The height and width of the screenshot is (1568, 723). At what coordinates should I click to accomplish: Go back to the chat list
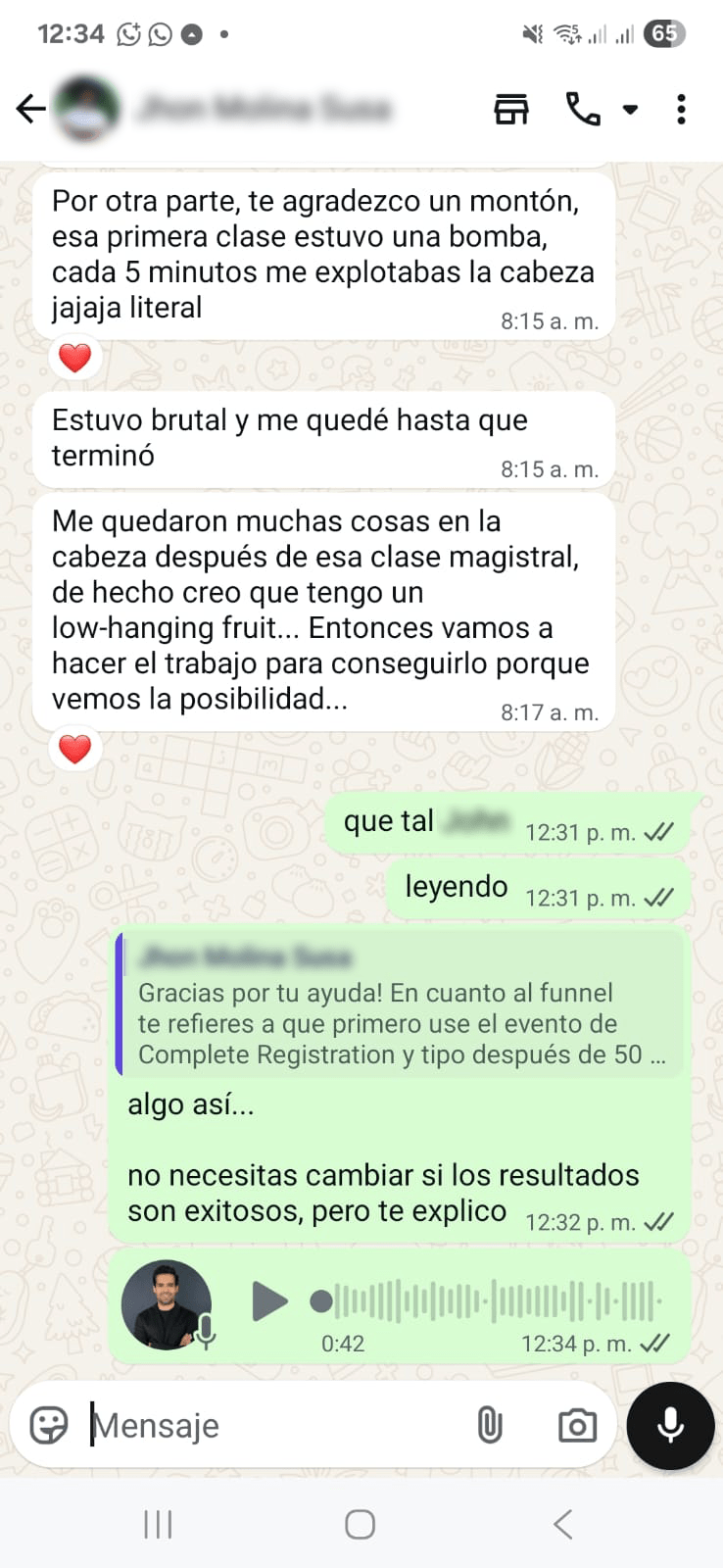[31, 109]
